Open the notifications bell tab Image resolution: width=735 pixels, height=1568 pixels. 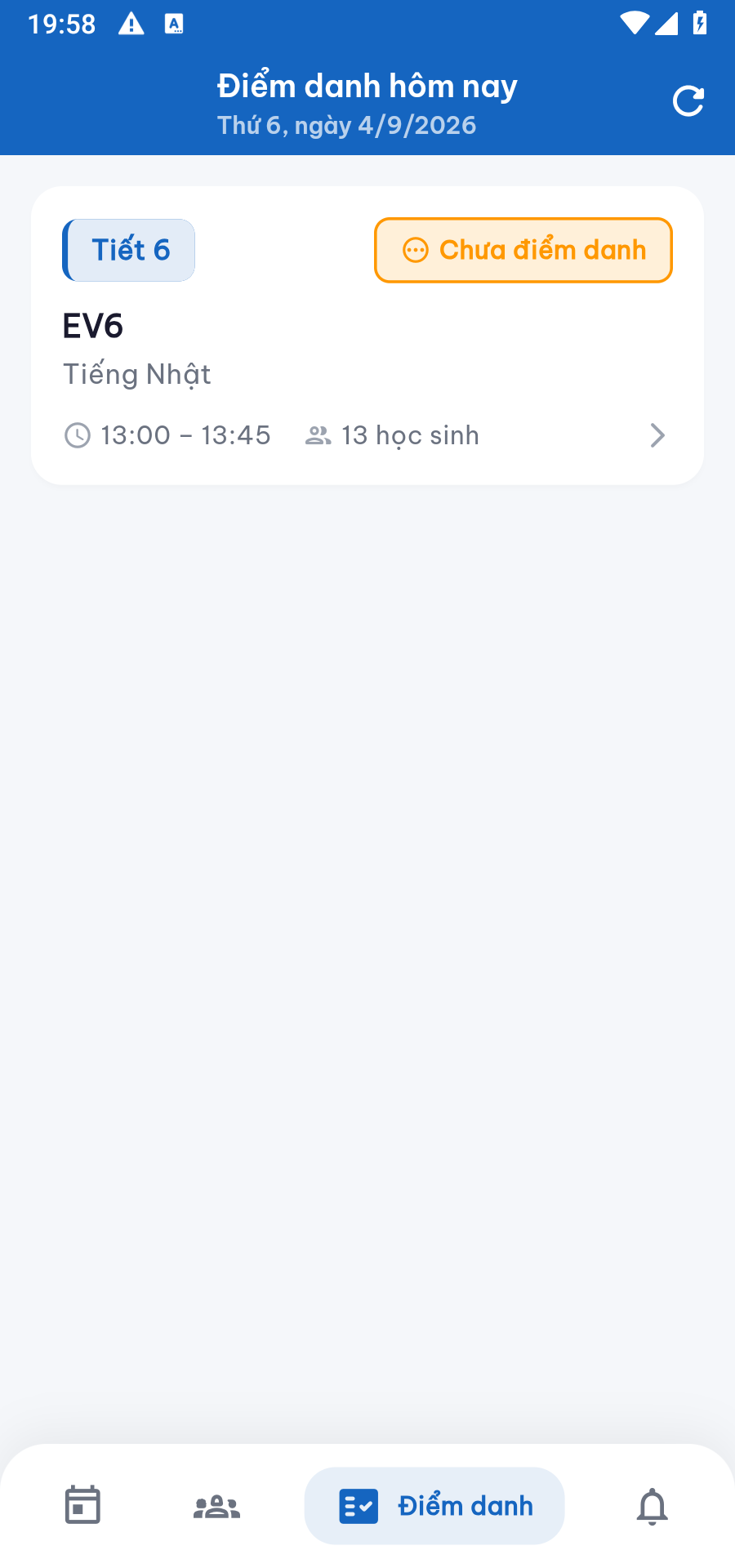[x=652, y=1506]
